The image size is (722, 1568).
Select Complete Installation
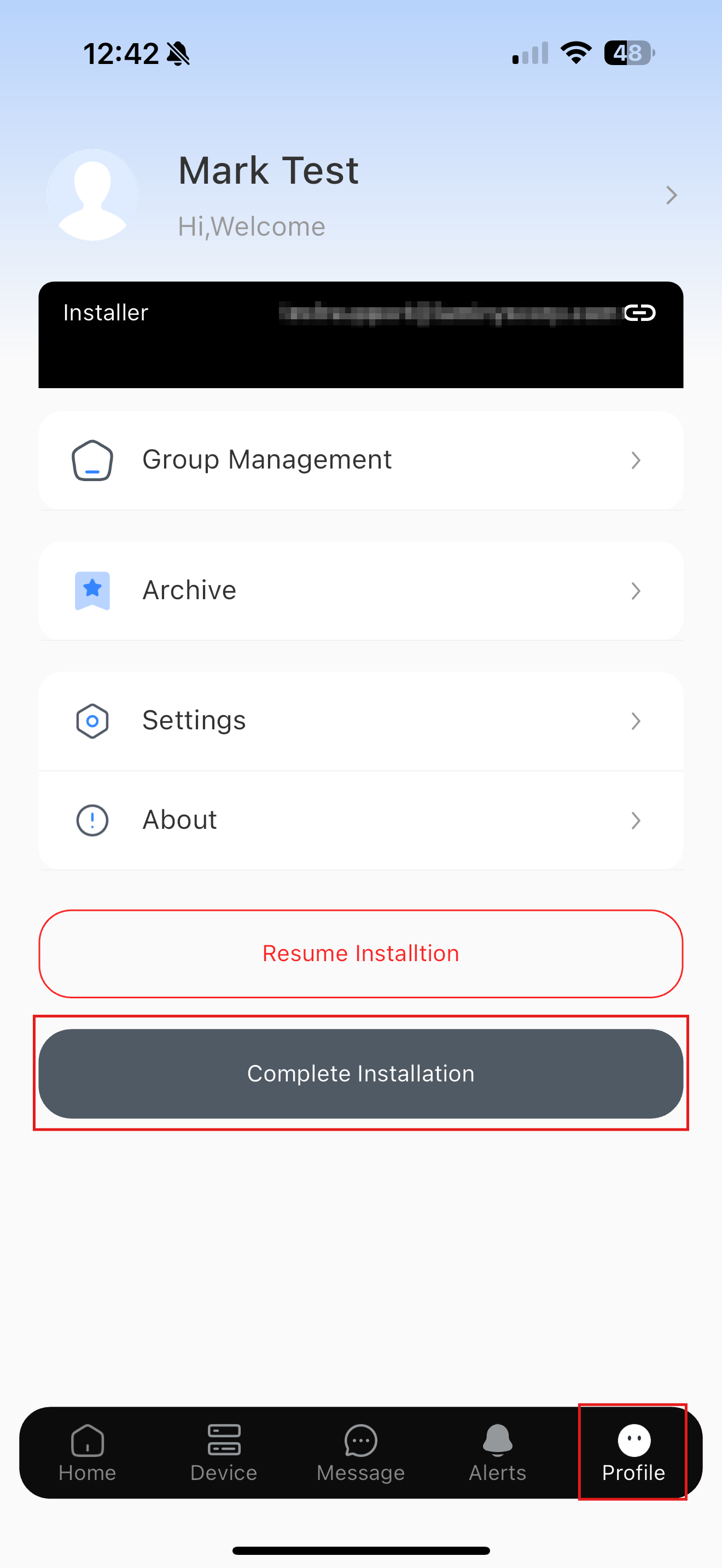pos(360,1073)
